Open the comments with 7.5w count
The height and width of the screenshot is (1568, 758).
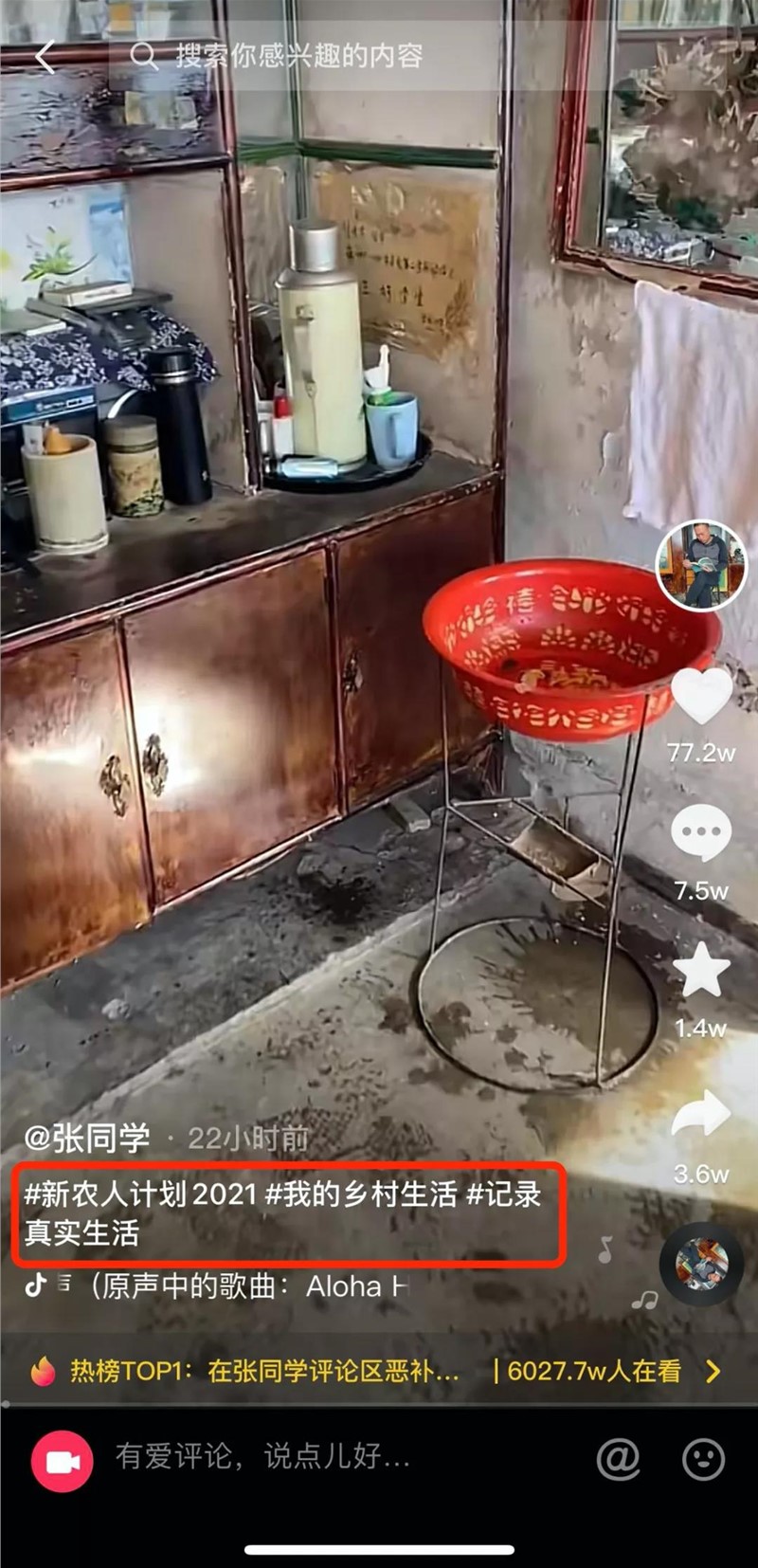pos(701,834)
